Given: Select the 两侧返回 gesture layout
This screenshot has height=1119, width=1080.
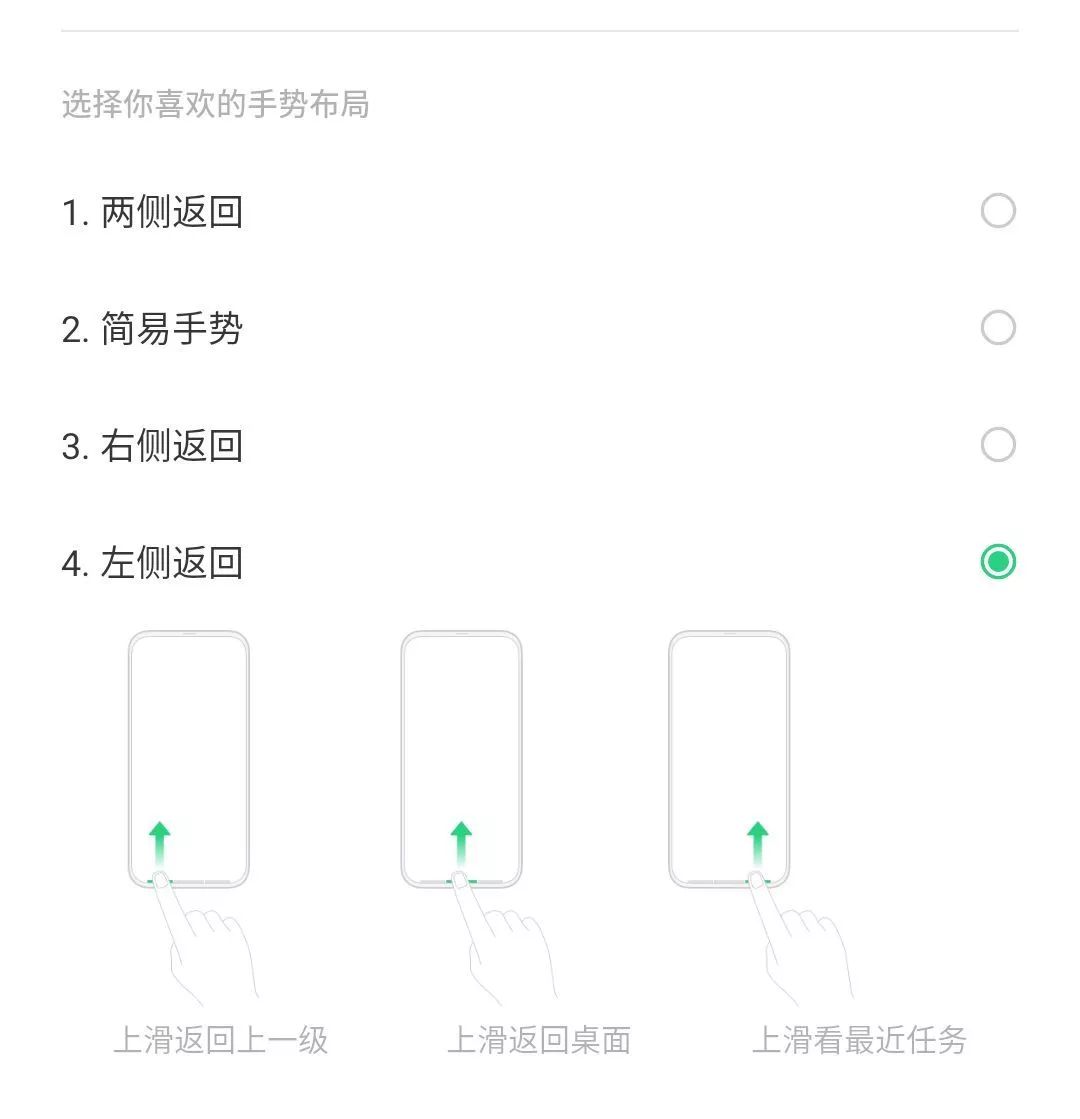Looking at the screenshot, I should 997,212.
